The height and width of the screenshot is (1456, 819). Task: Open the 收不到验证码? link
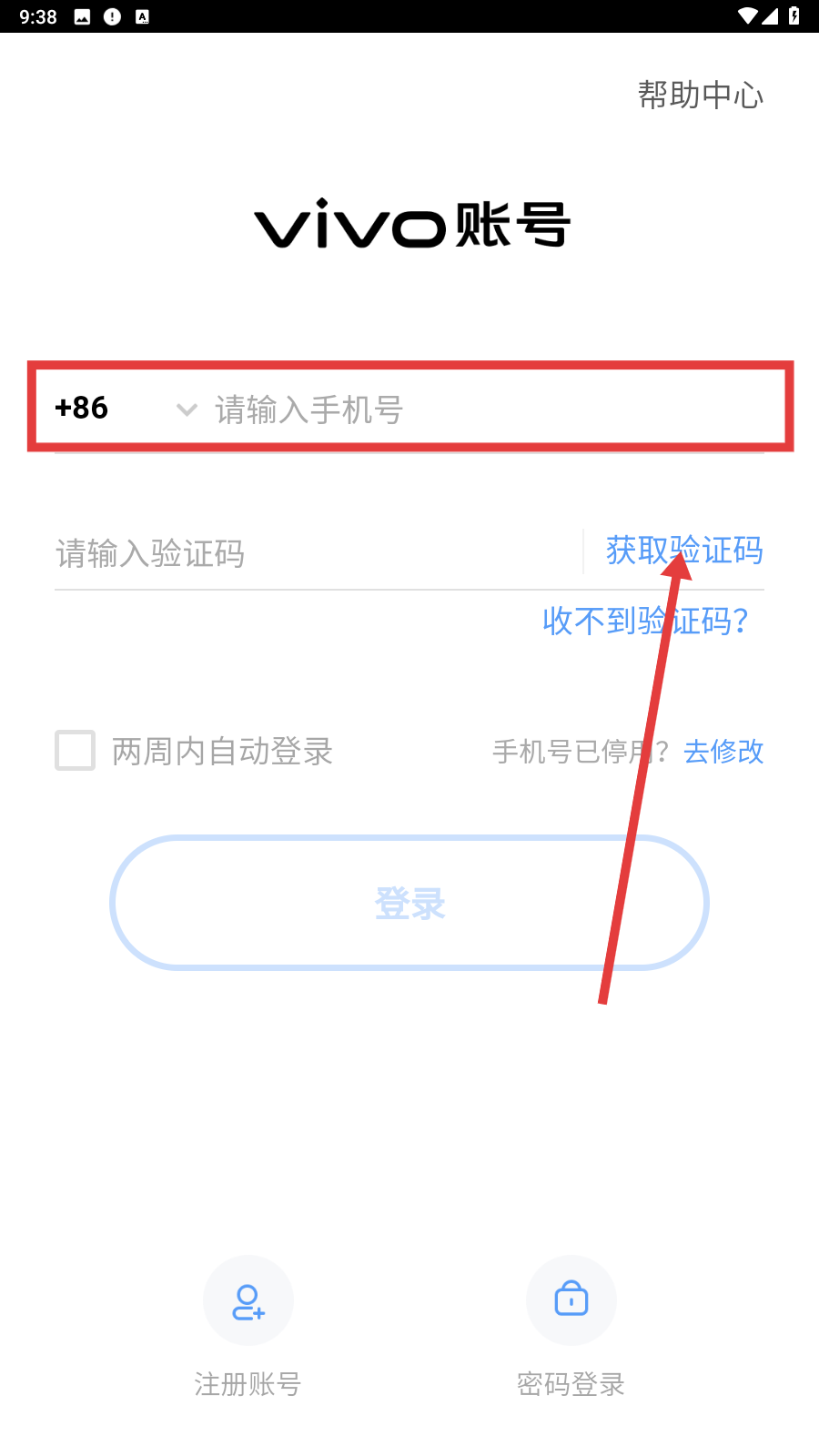[x=645, y=622]
